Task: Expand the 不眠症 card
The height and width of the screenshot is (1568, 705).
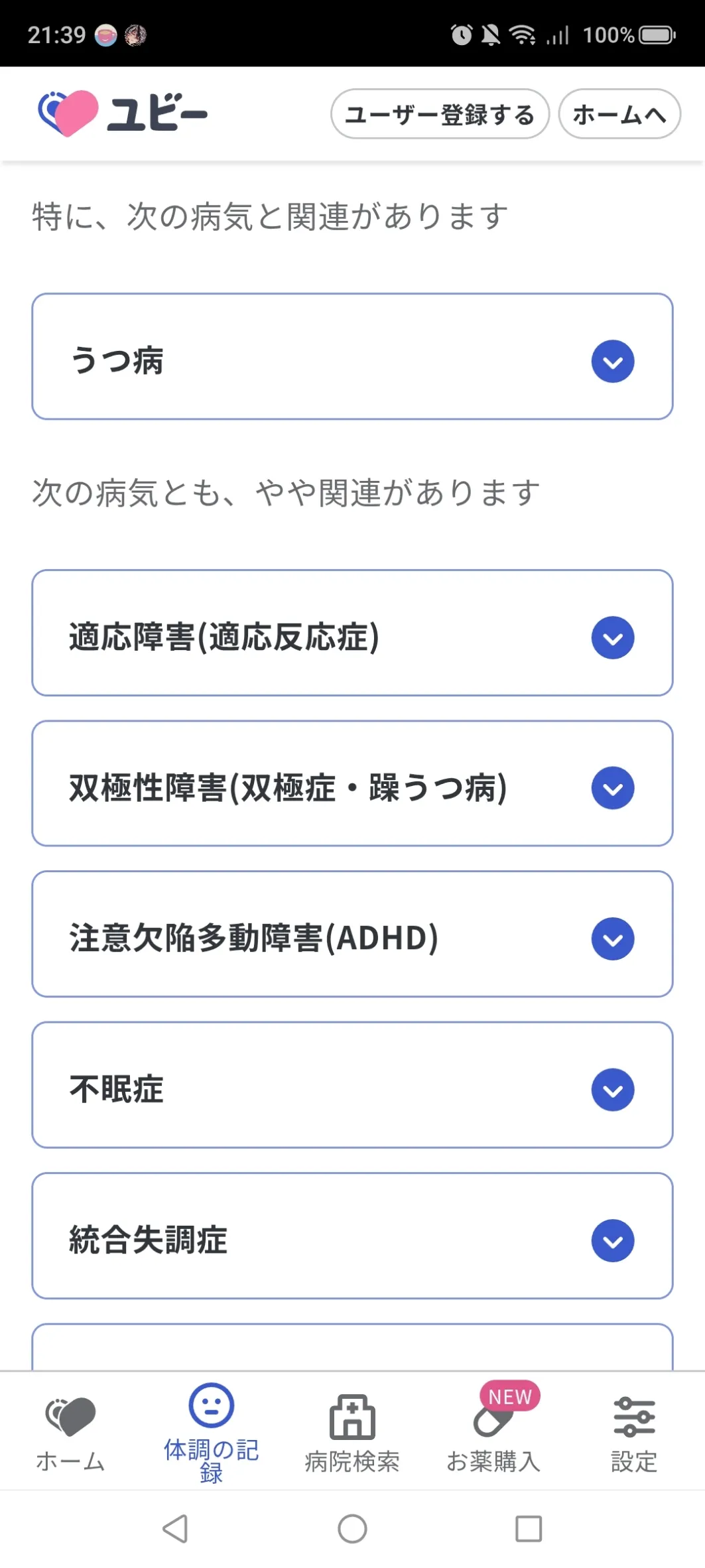Action: coord(352,1085)
